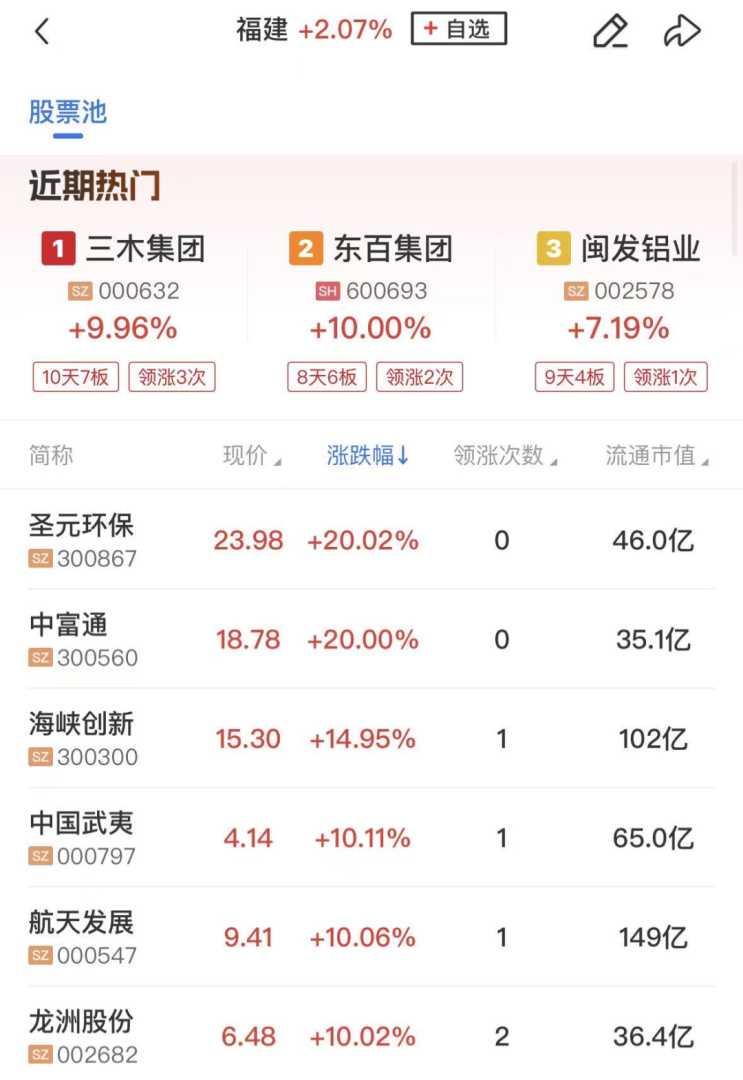Share this 福建 sector page

click(x=682, y=32)
